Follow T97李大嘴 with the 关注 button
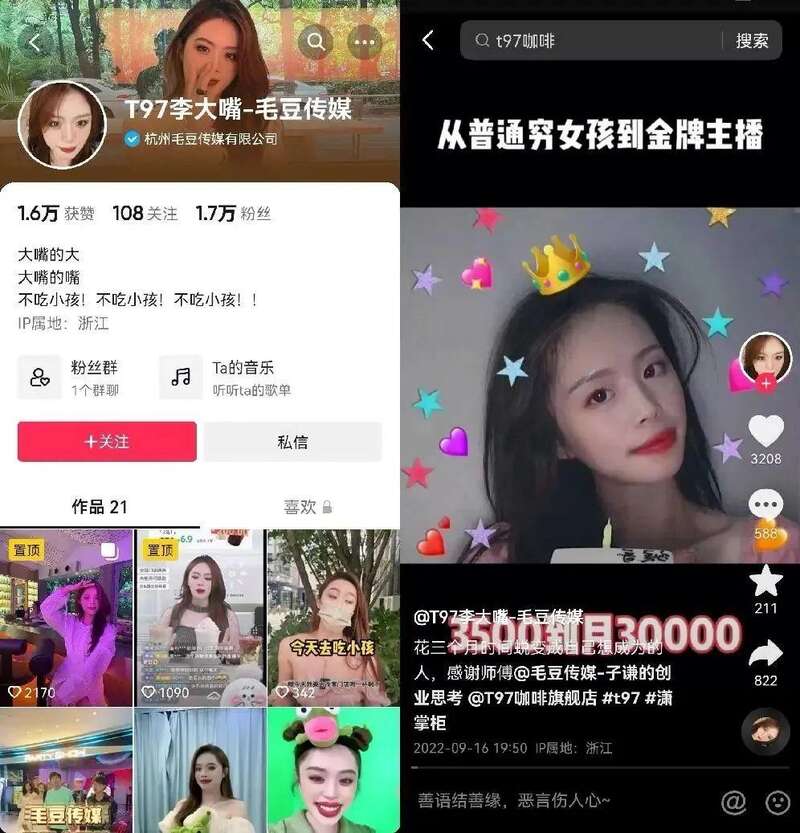 [107, 441]
